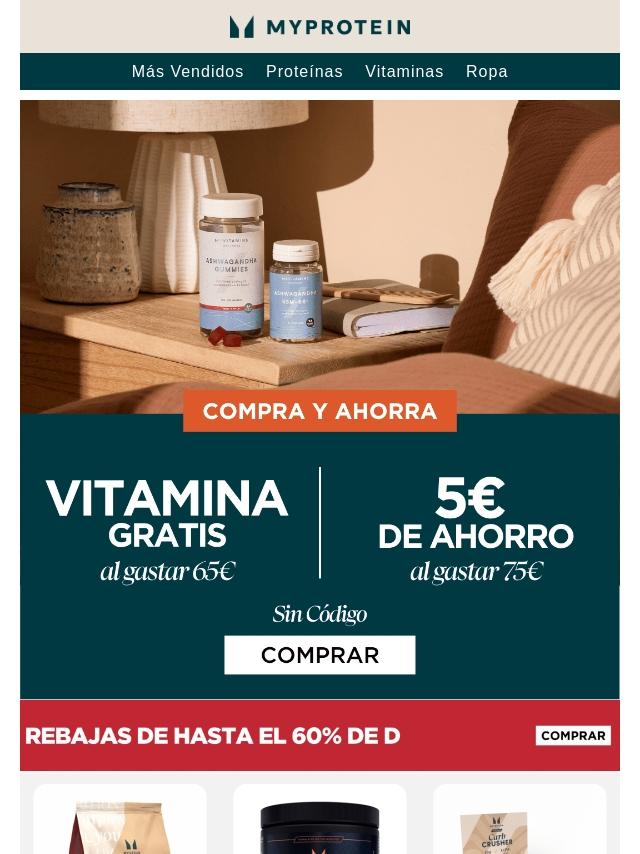Select the Vitaminas link
Image resolution: width=640 pixels, height=854 pixels.
point(404,72)
